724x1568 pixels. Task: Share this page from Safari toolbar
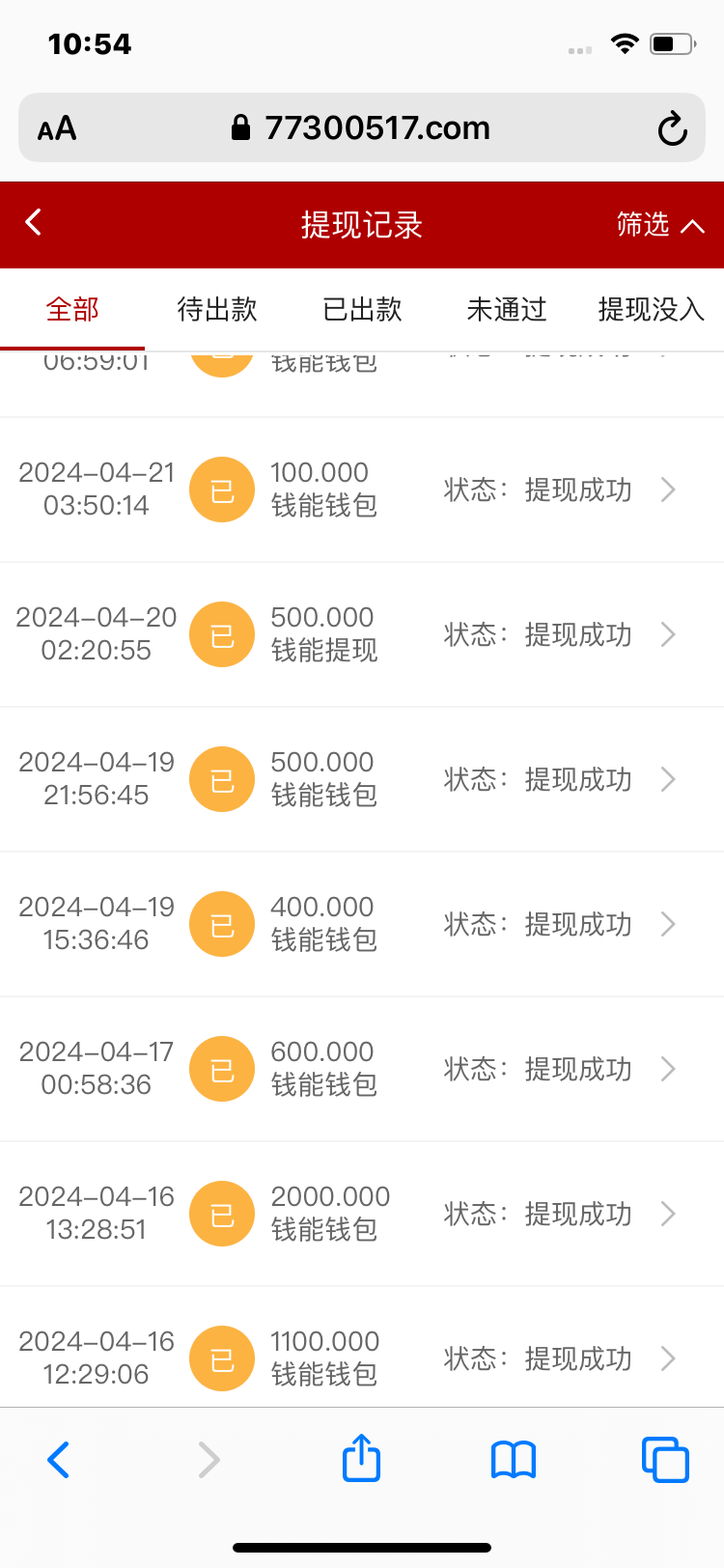(362, 1459)
